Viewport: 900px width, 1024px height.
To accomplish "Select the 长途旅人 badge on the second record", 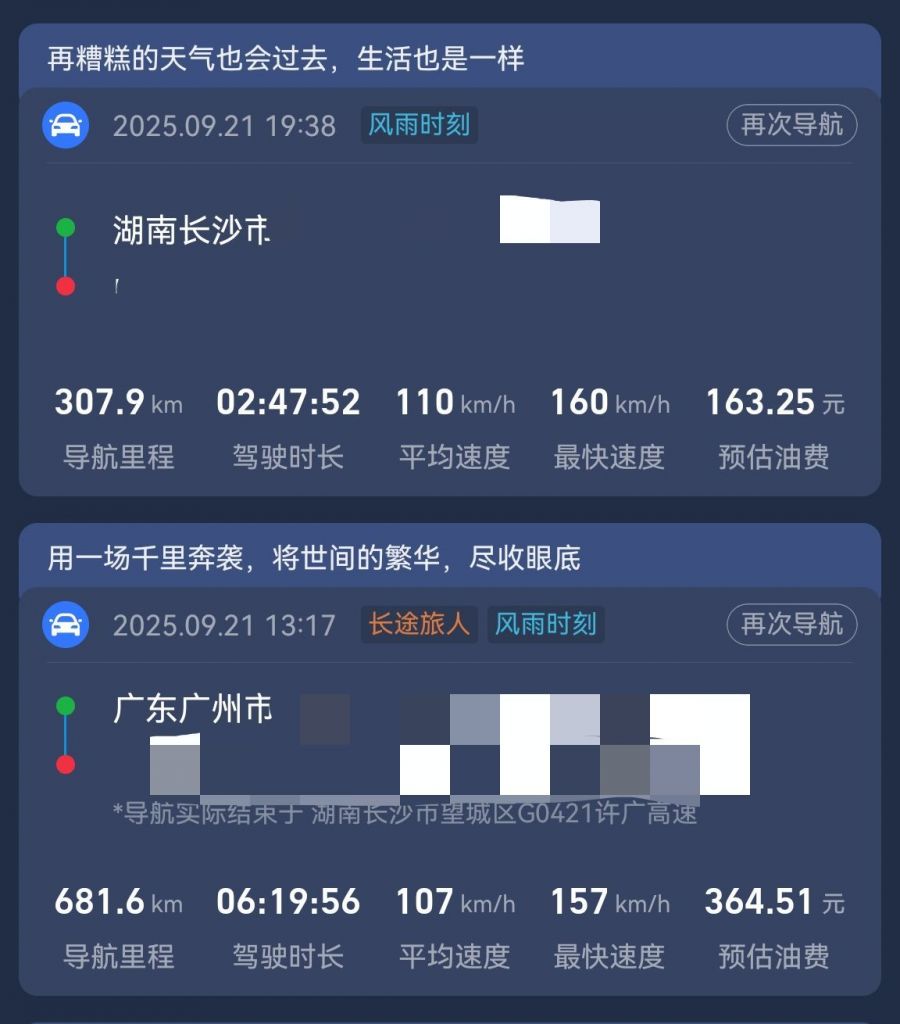I will point(419,625).
